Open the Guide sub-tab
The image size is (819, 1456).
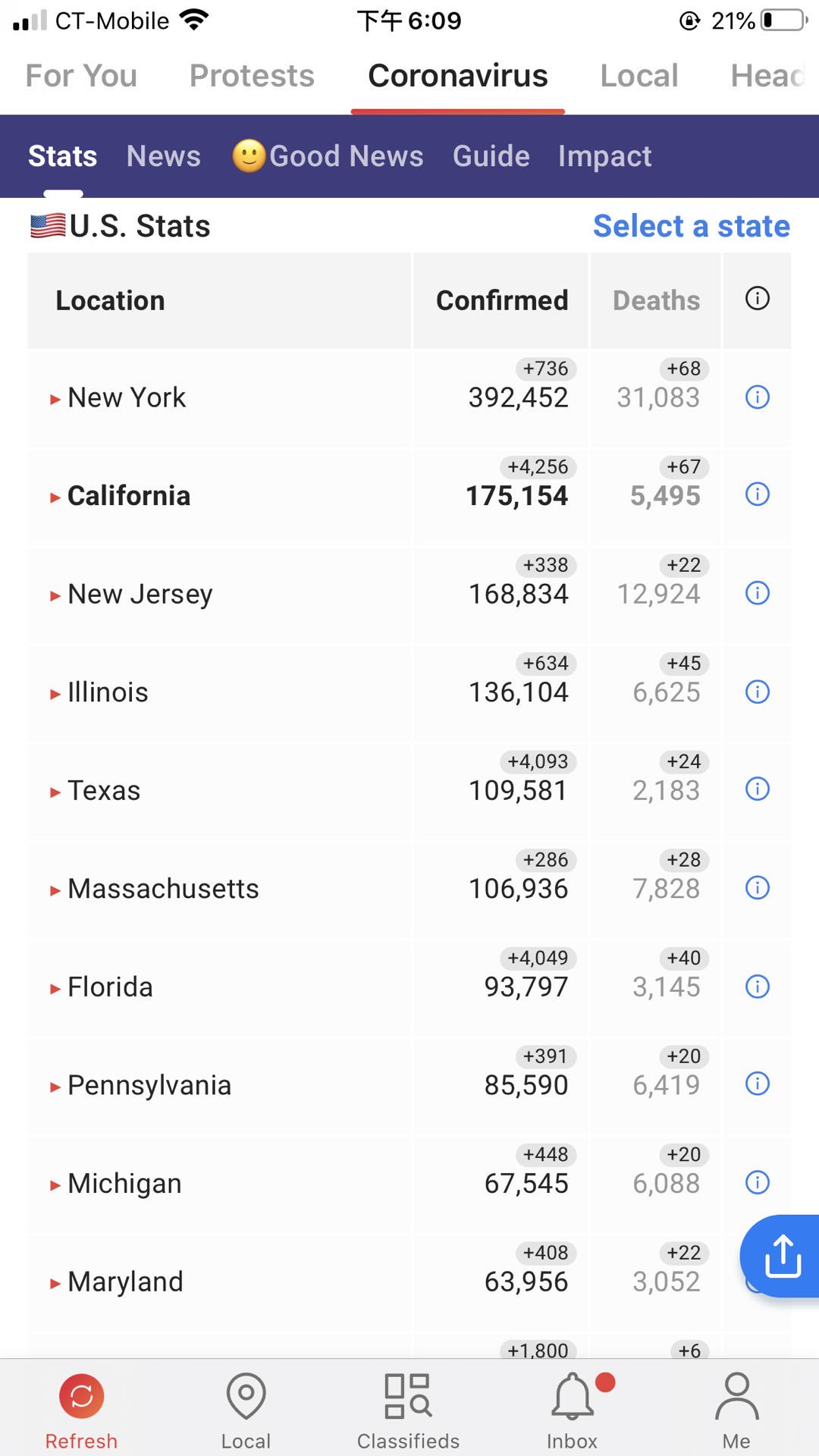[x=491, y=156]
